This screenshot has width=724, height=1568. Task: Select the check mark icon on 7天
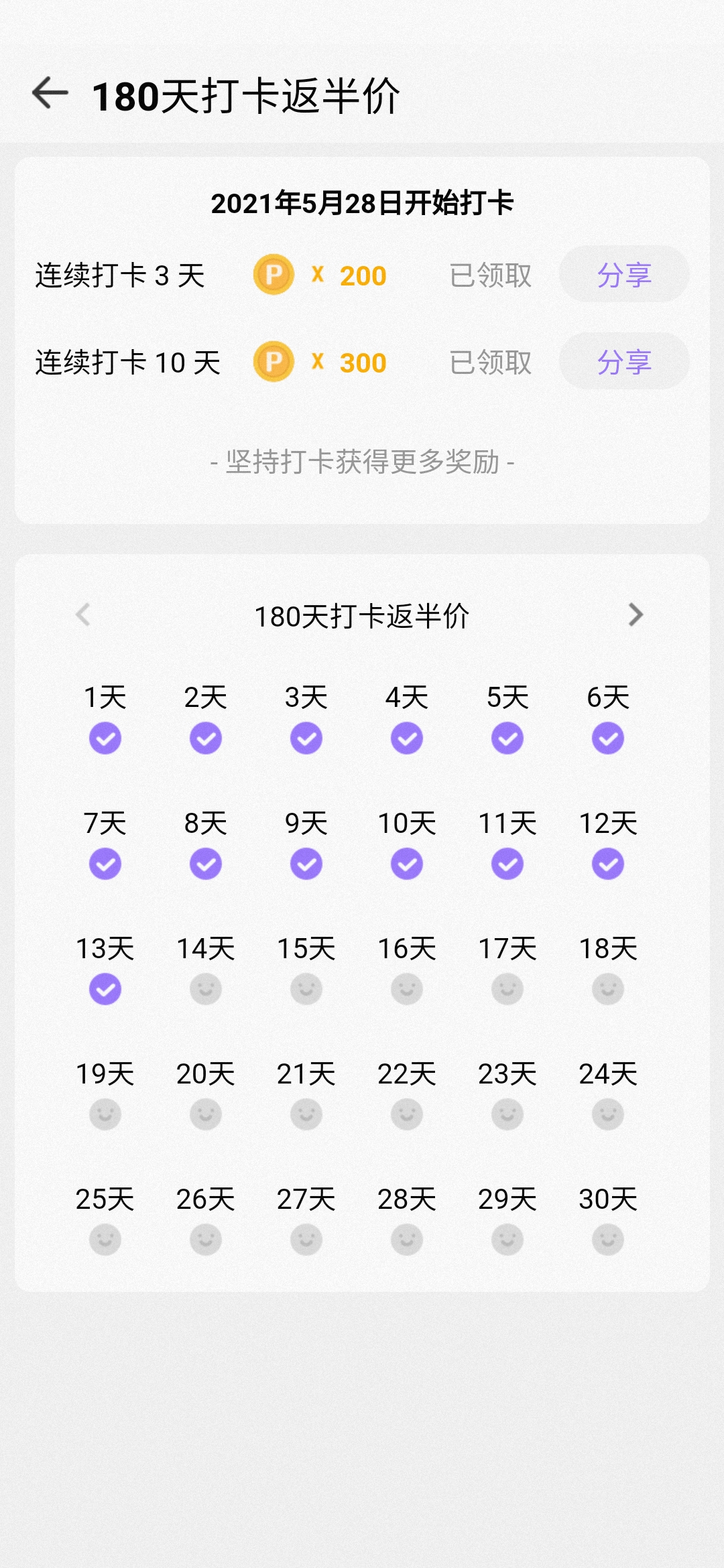point(104,863)
